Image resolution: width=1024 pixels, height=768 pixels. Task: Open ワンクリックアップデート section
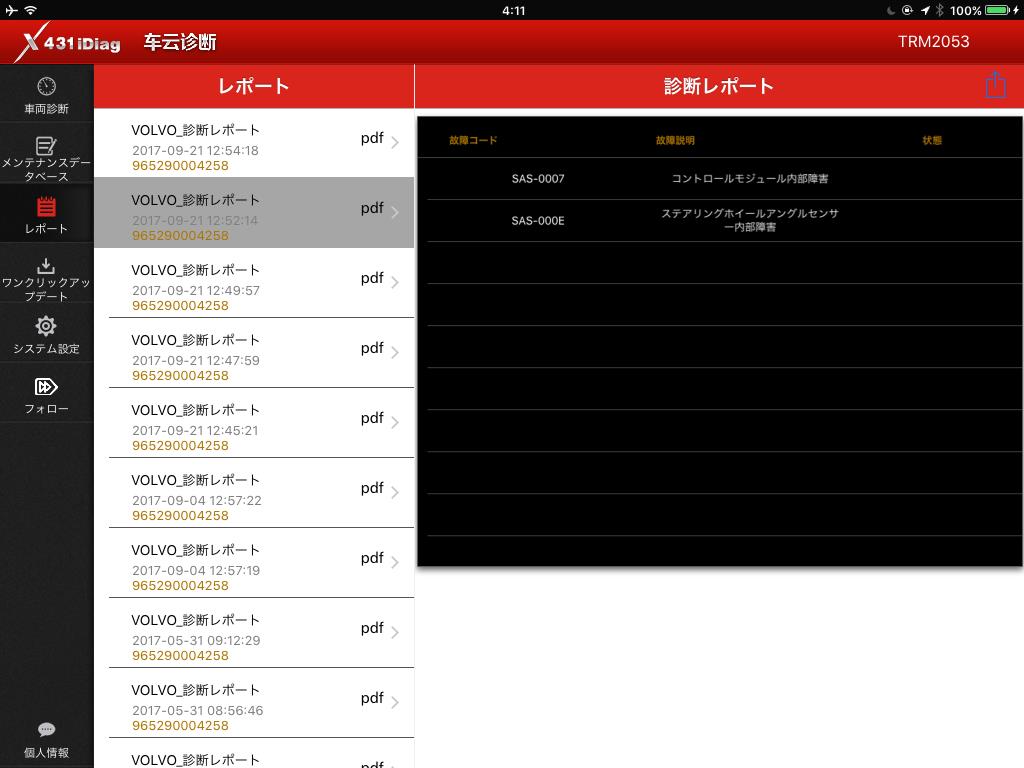click(46, 278)
